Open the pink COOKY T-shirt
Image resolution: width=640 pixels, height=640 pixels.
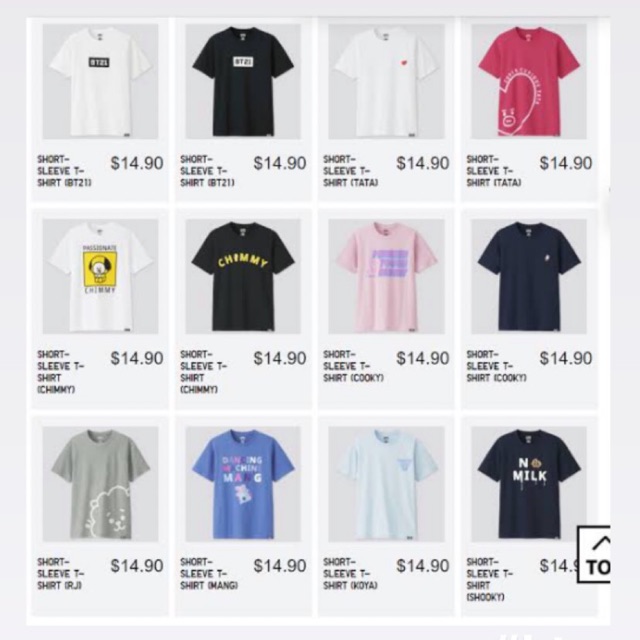[x=386, y=277]
